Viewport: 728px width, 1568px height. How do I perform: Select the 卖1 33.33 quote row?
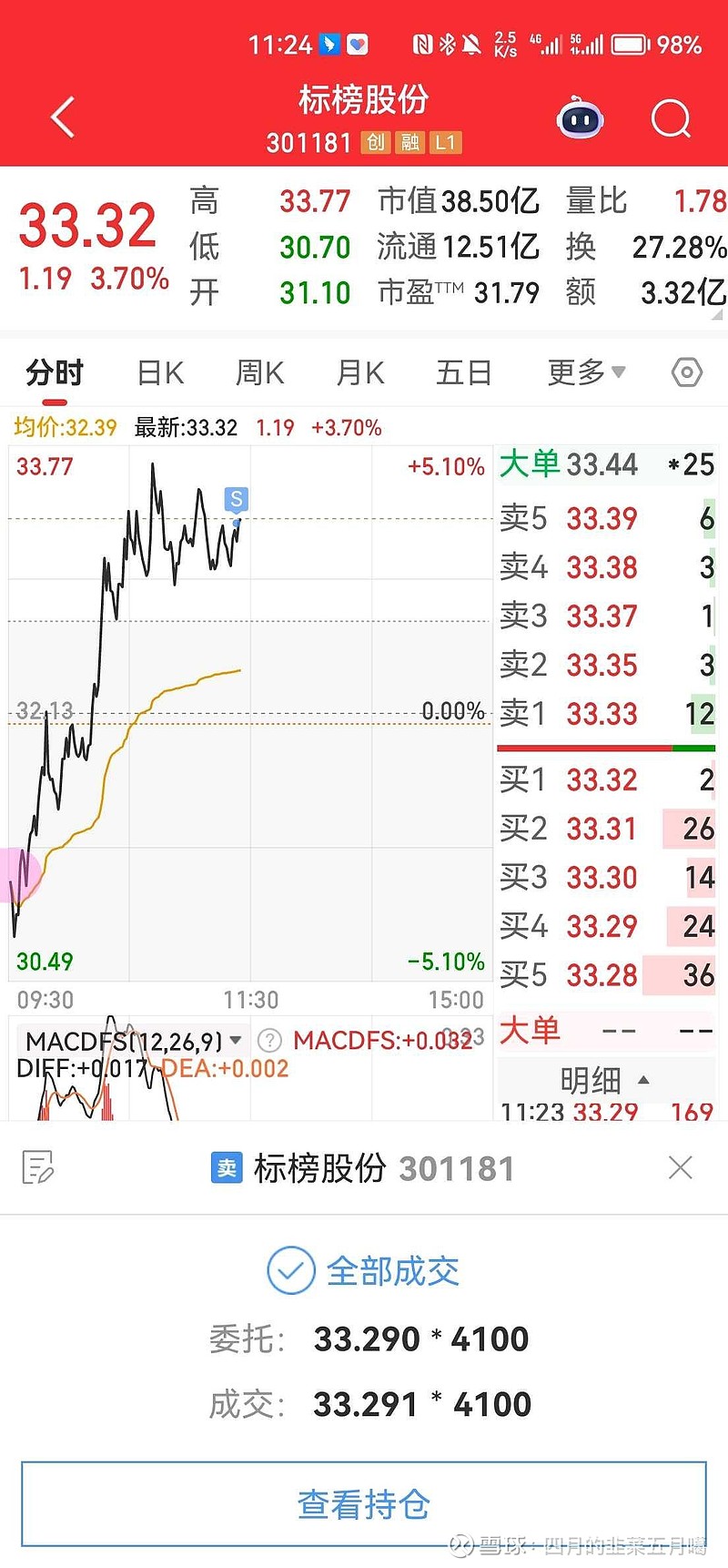(x=606, y=714)
